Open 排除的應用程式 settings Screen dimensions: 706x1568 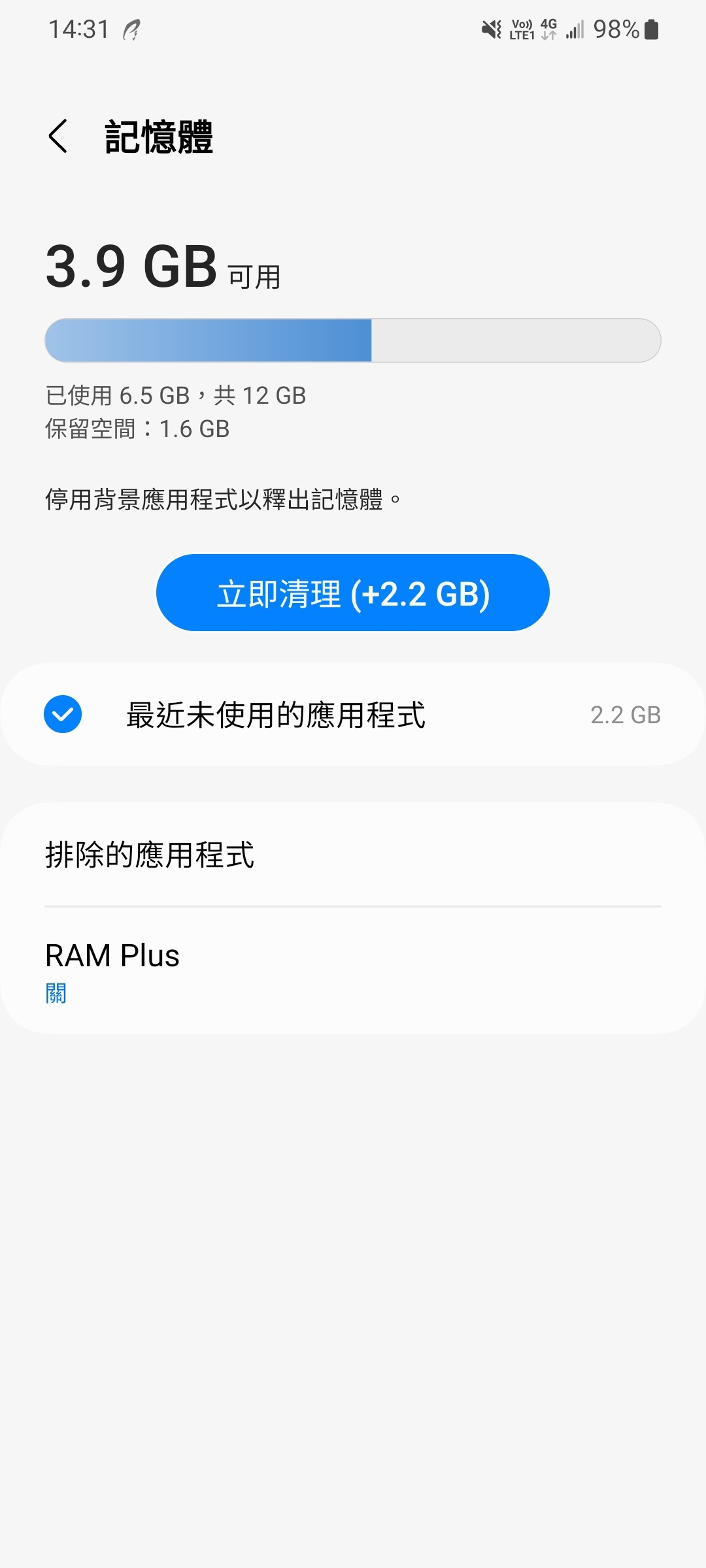coord(353,855)
